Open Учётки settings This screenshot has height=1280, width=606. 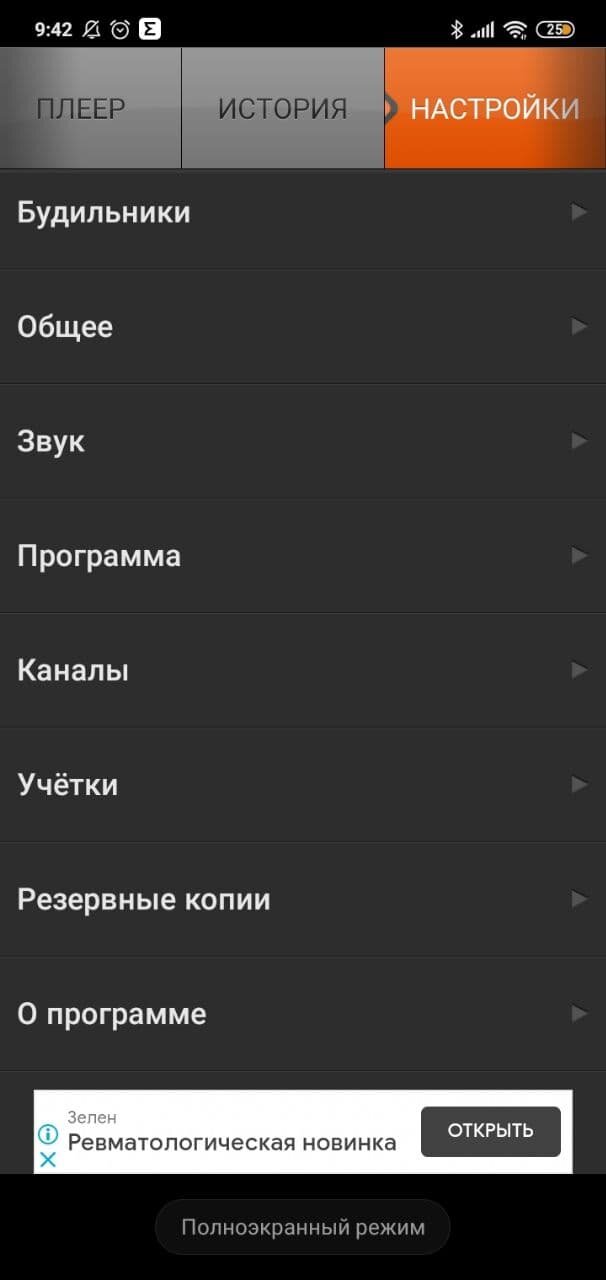(x=303, y=785)
